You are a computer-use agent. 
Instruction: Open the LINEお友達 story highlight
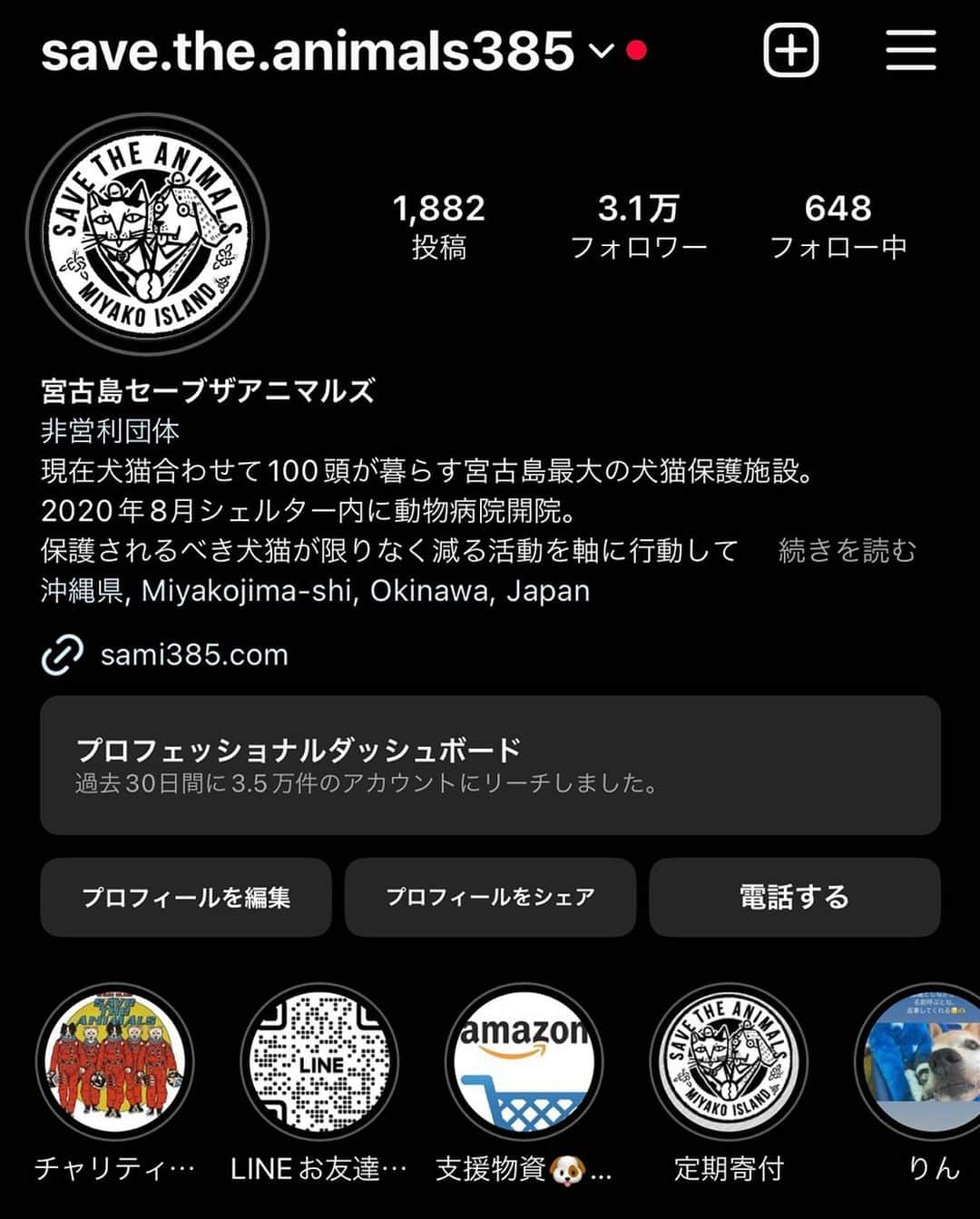(x=319, y=1062)
